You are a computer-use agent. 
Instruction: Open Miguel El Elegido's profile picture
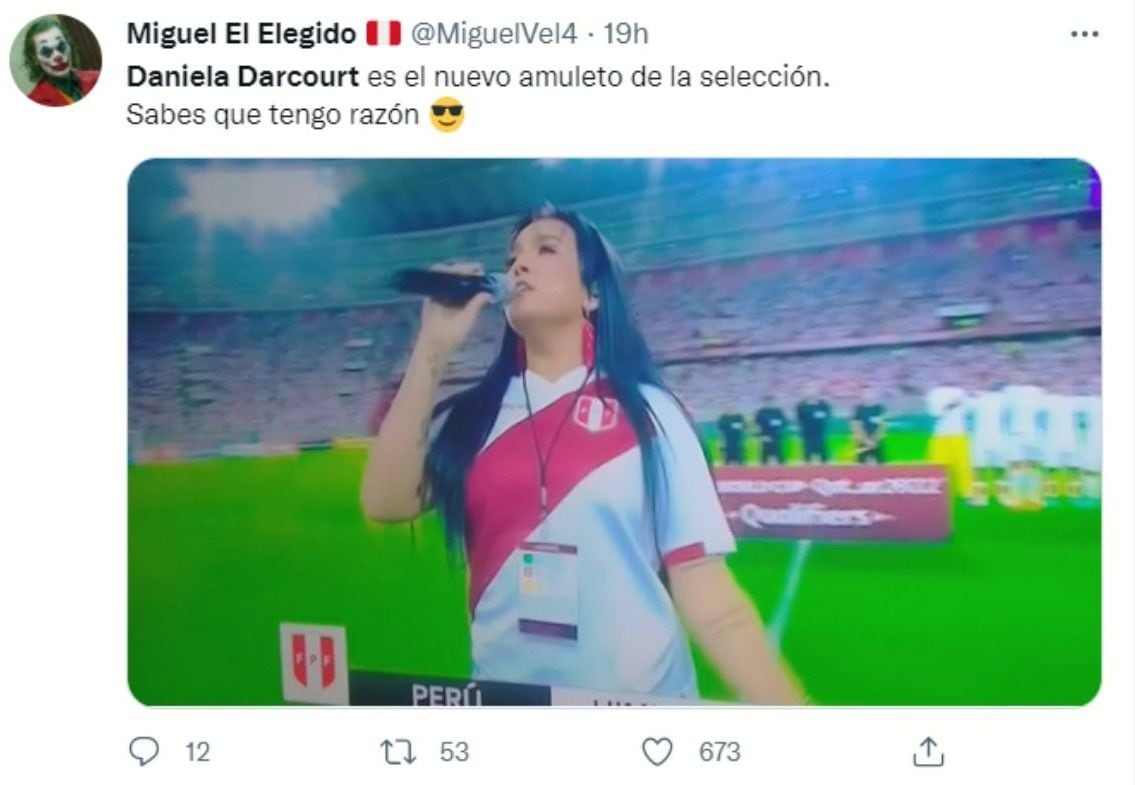pyautogui.click(x=55, y=60)
